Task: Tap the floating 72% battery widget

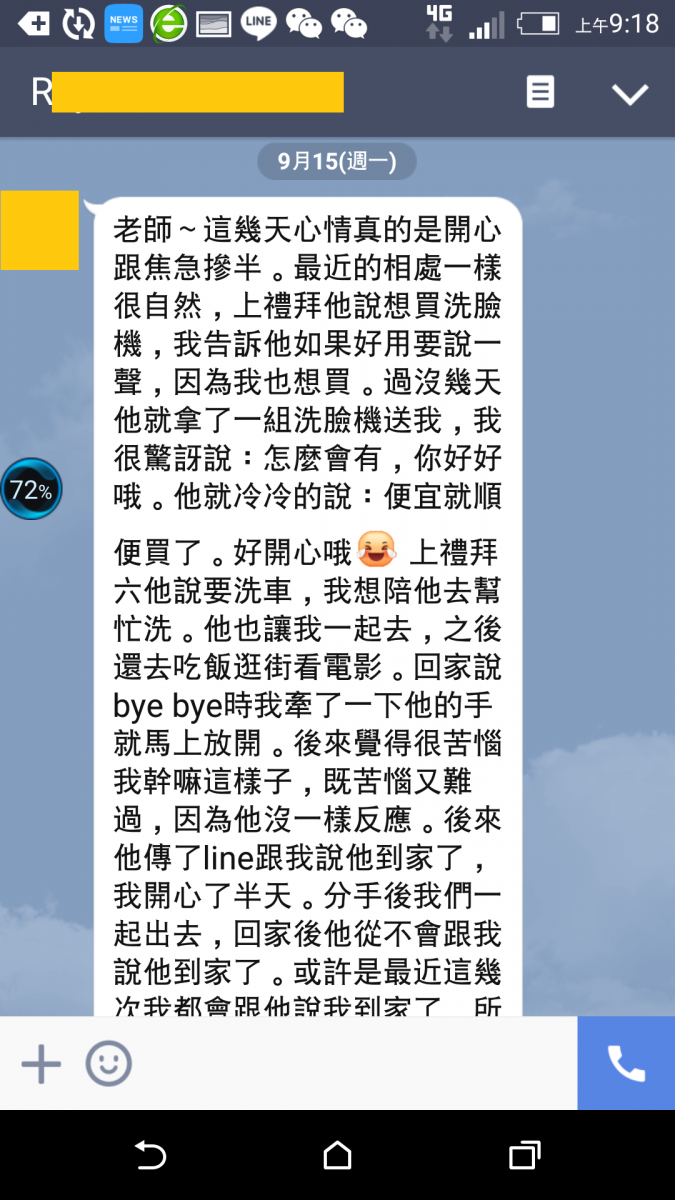Action: point(31,489)
